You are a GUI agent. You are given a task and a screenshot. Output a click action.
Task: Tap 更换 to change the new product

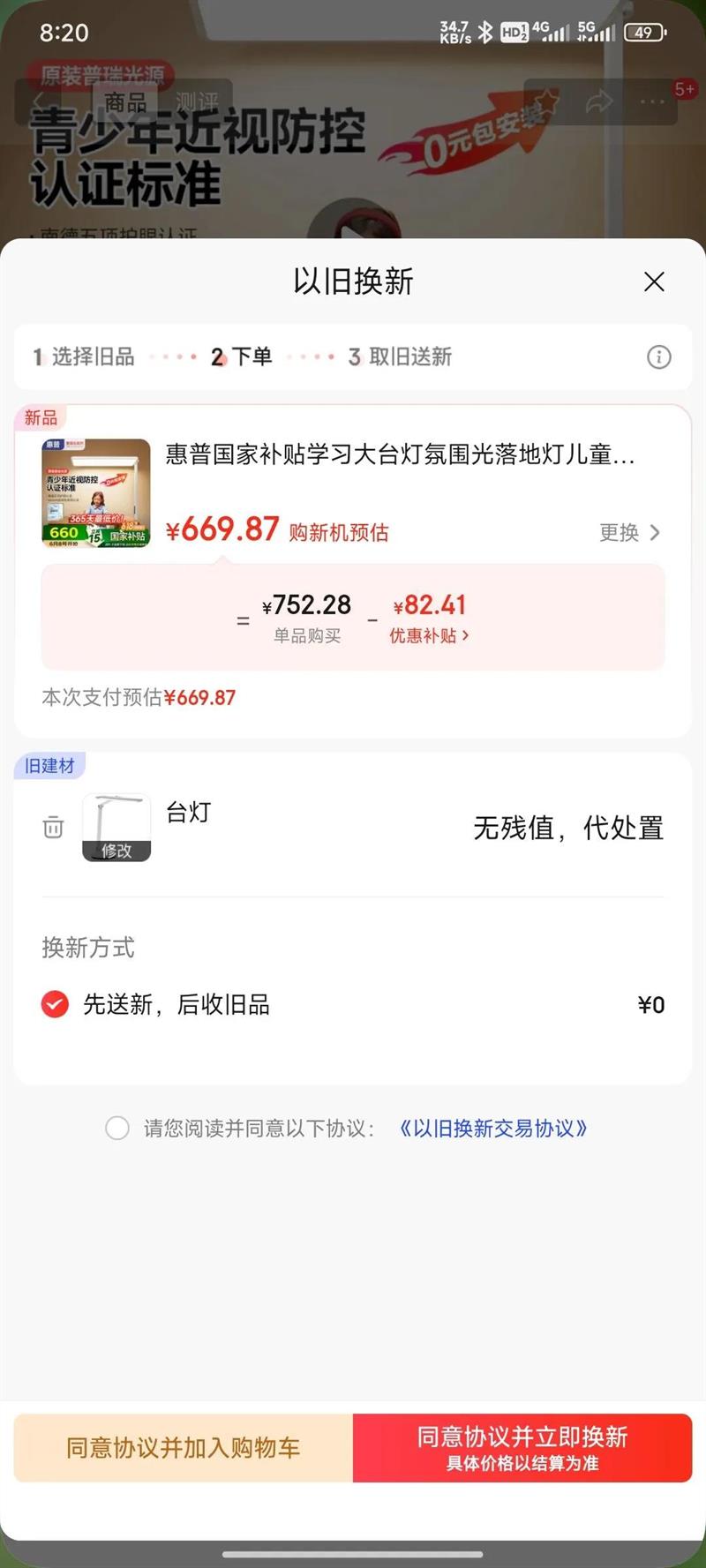click(x=628, y=532)
